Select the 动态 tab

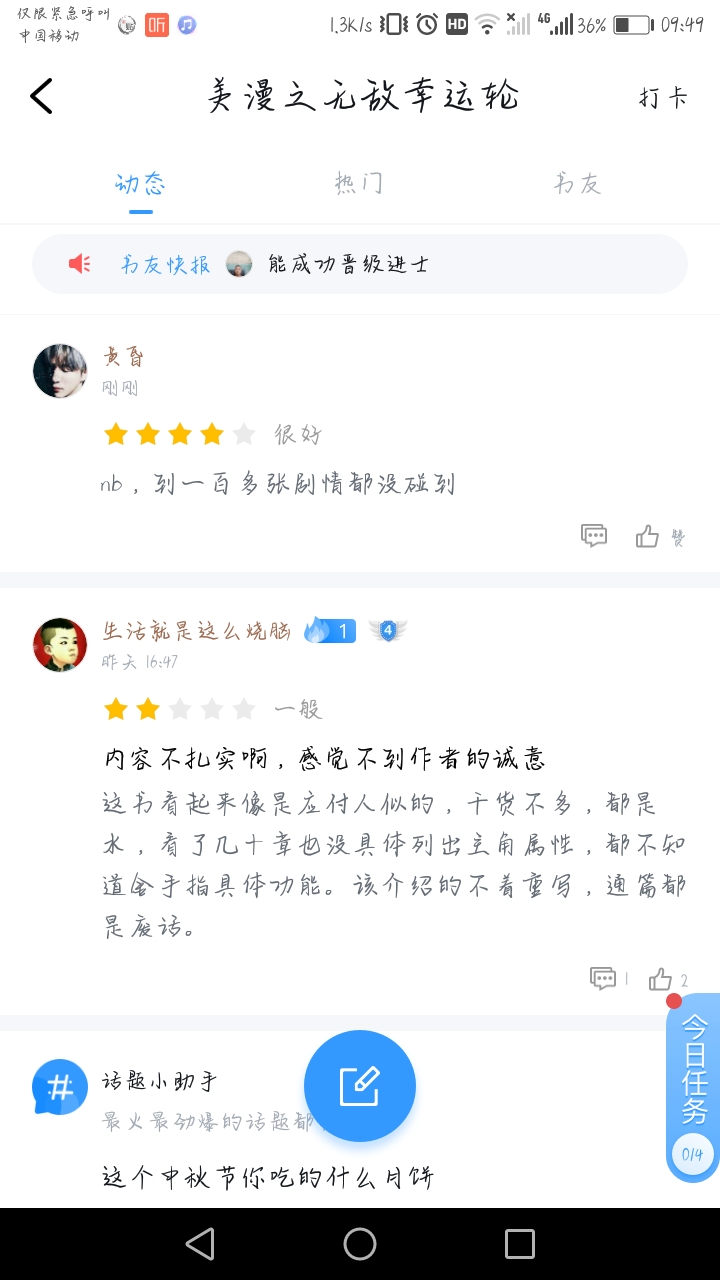[x=141, y=183]
